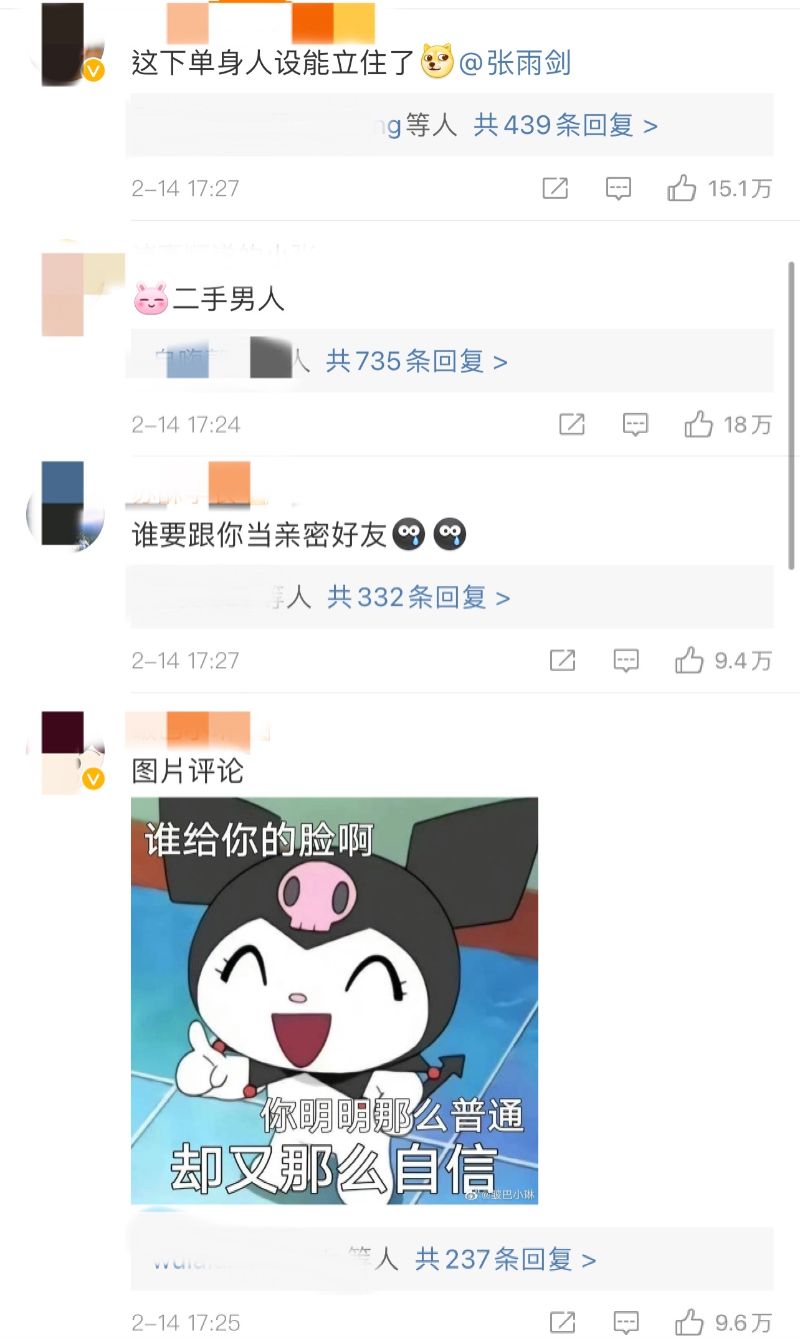
Task: Reply to the 二手男人 comment
Action: coord(636,425)
